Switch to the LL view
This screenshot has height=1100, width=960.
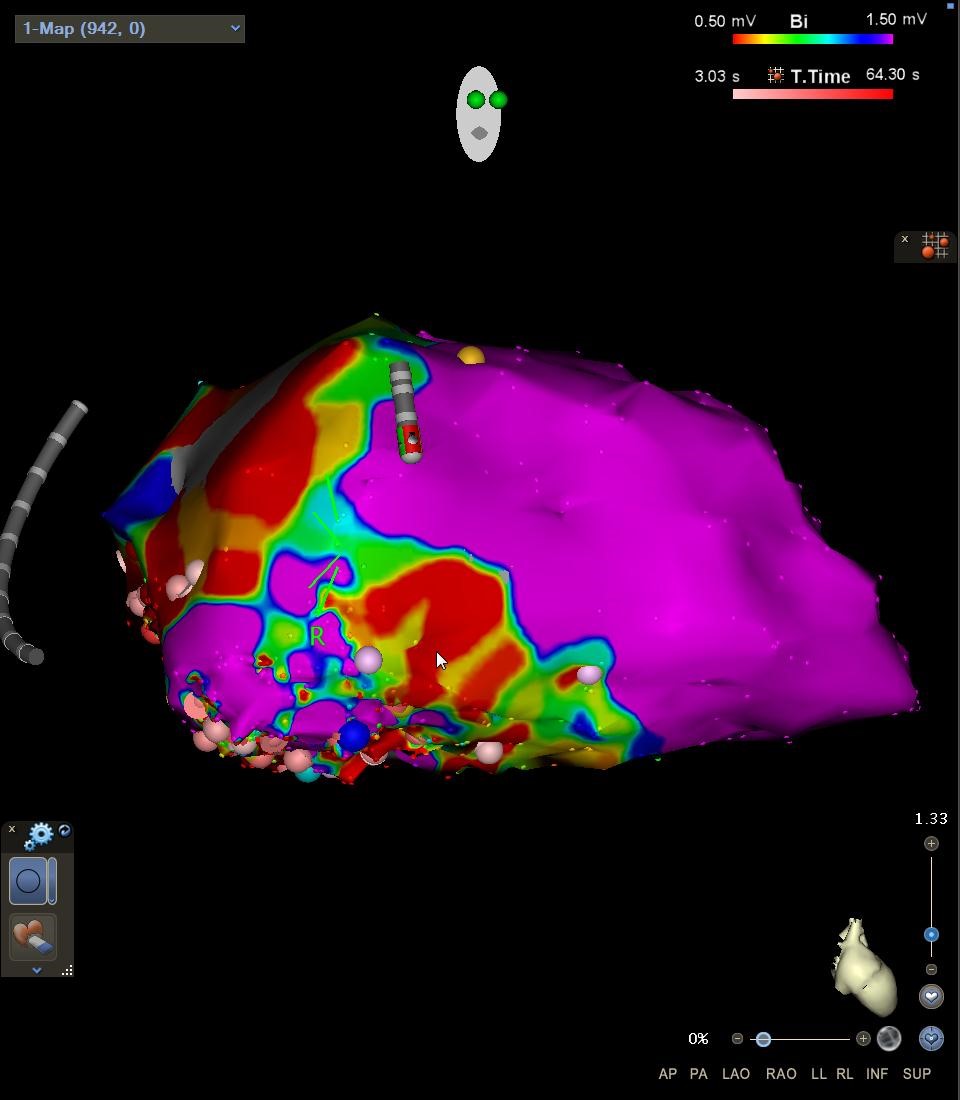pos(818,1073)
